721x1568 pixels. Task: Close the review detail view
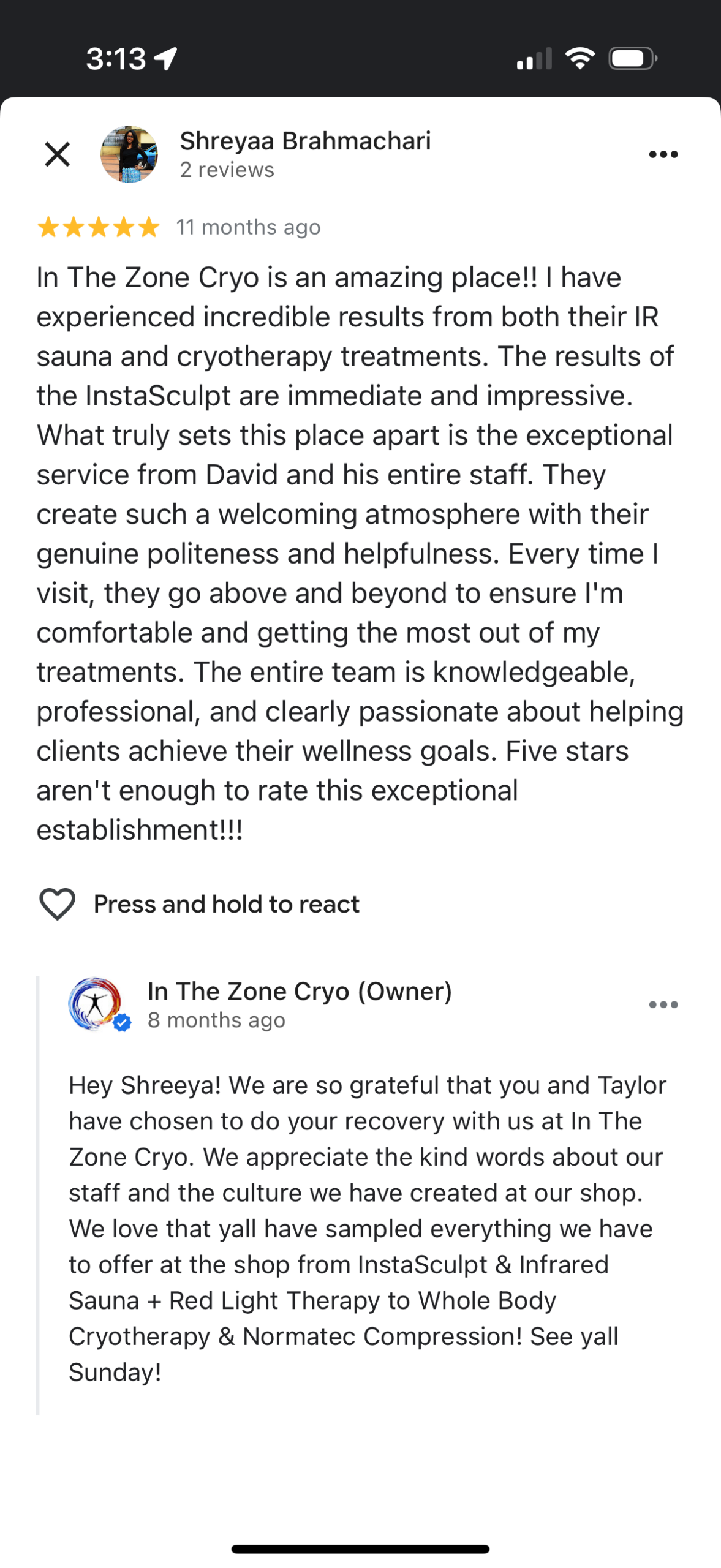click(x=58, y=154)
